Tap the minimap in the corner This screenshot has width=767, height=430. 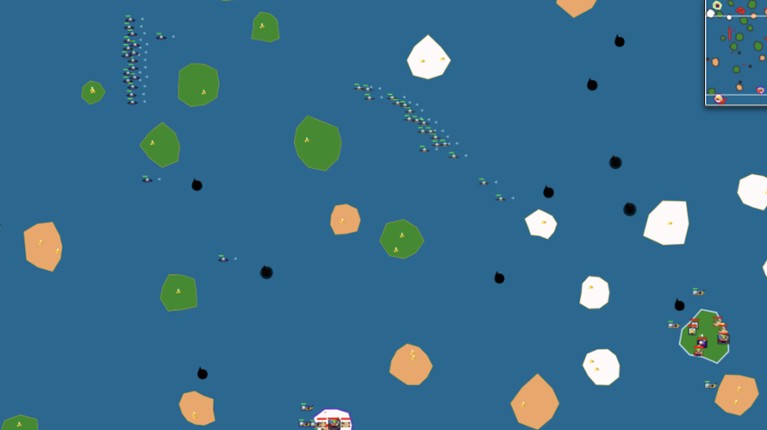coord(736,52)
